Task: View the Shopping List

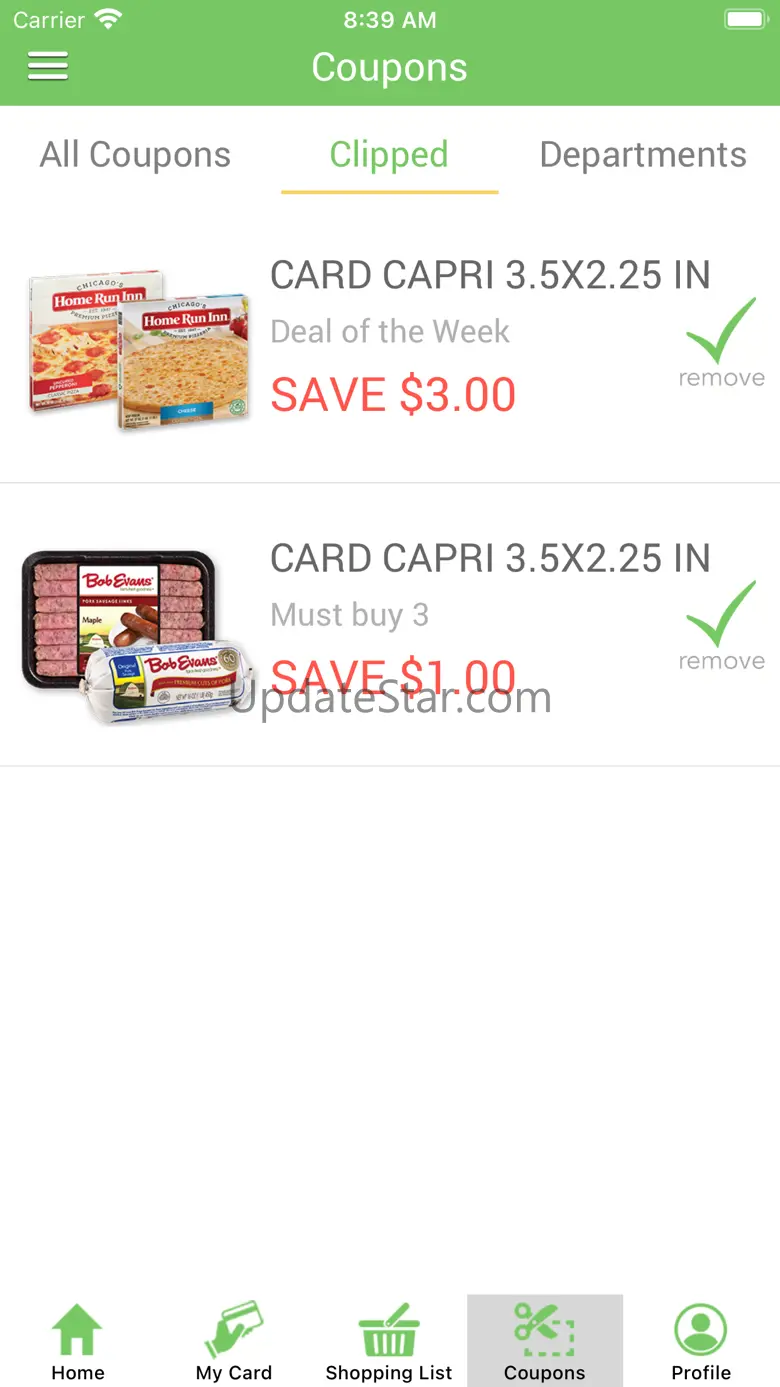Action: click(389, 1341)
